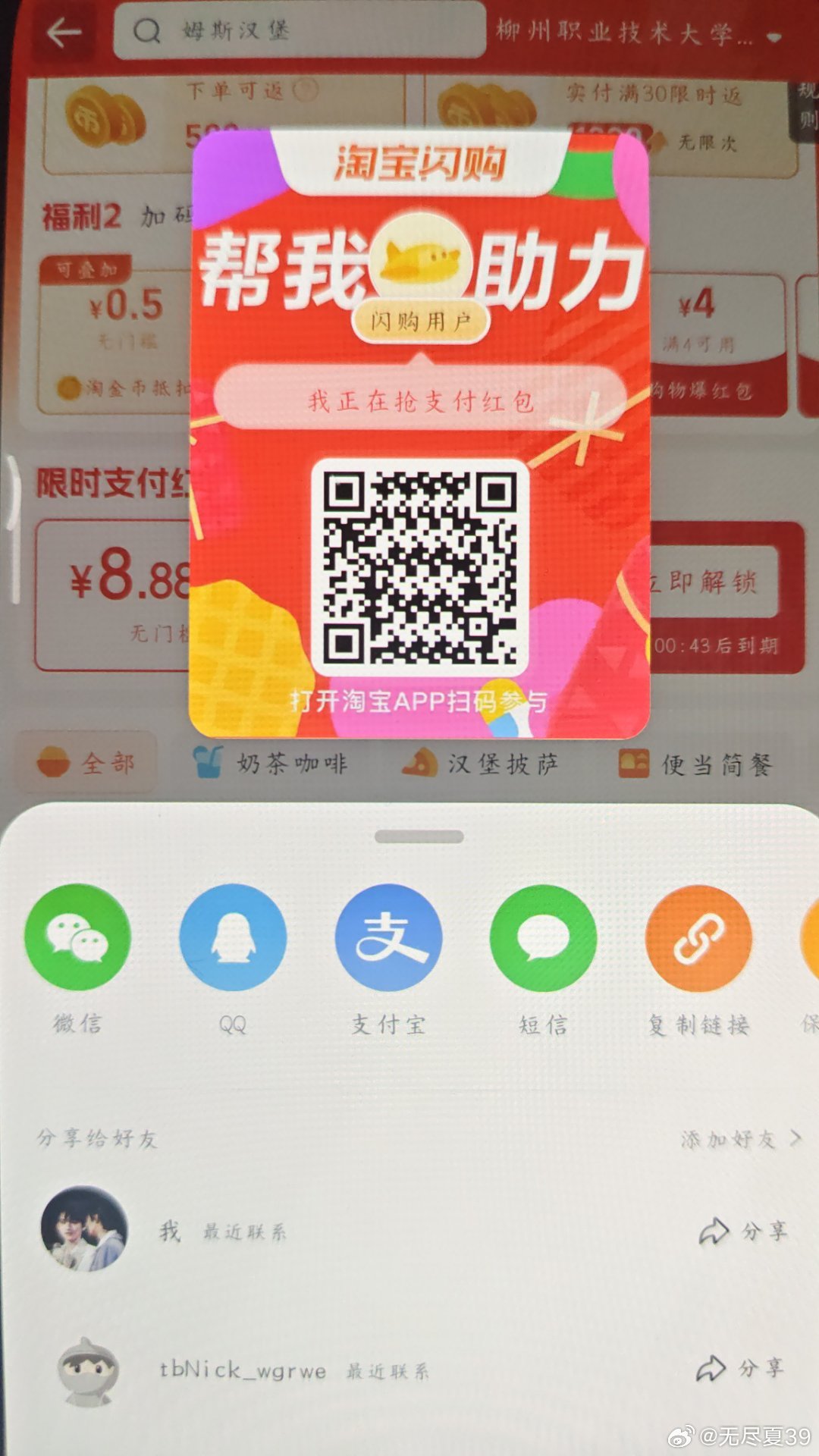Share to contact tbNick_wgrwe
The width and height of the screenshot is (819, 1456).
pyautogui.click(x=740, y=1369)
